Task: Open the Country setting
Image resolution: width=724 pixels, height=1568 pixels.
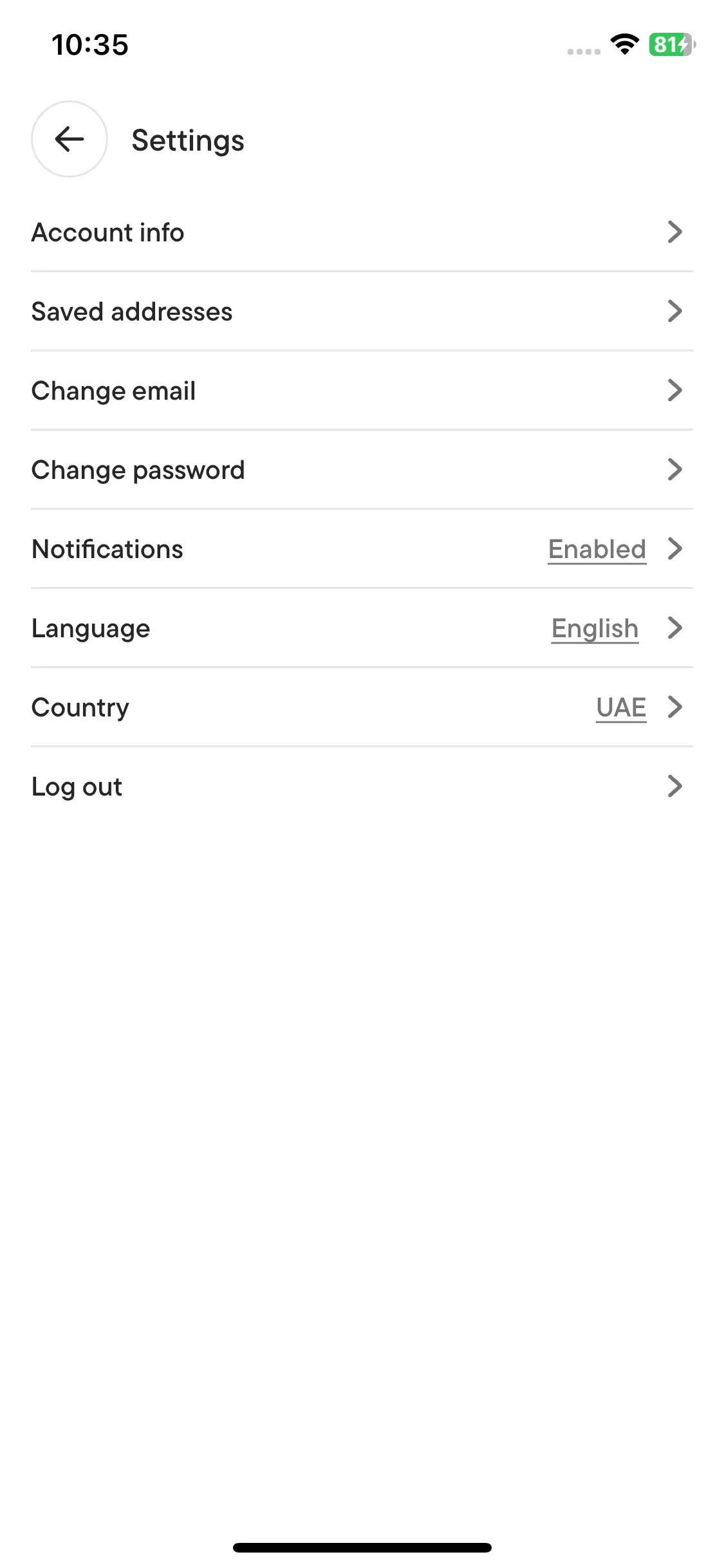Action: 362,707
